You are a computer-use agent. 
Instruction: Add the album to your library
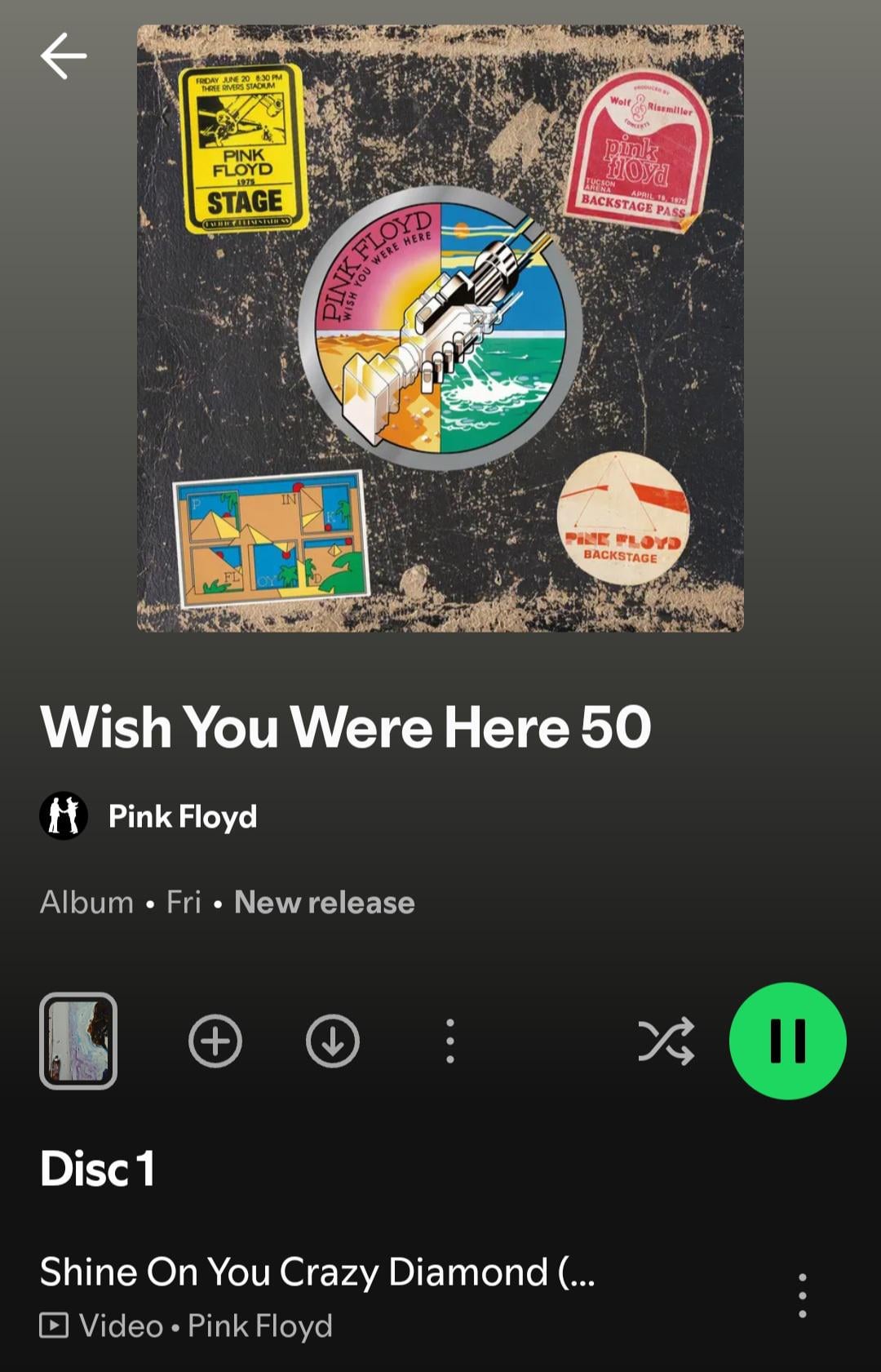point(215,1041)
